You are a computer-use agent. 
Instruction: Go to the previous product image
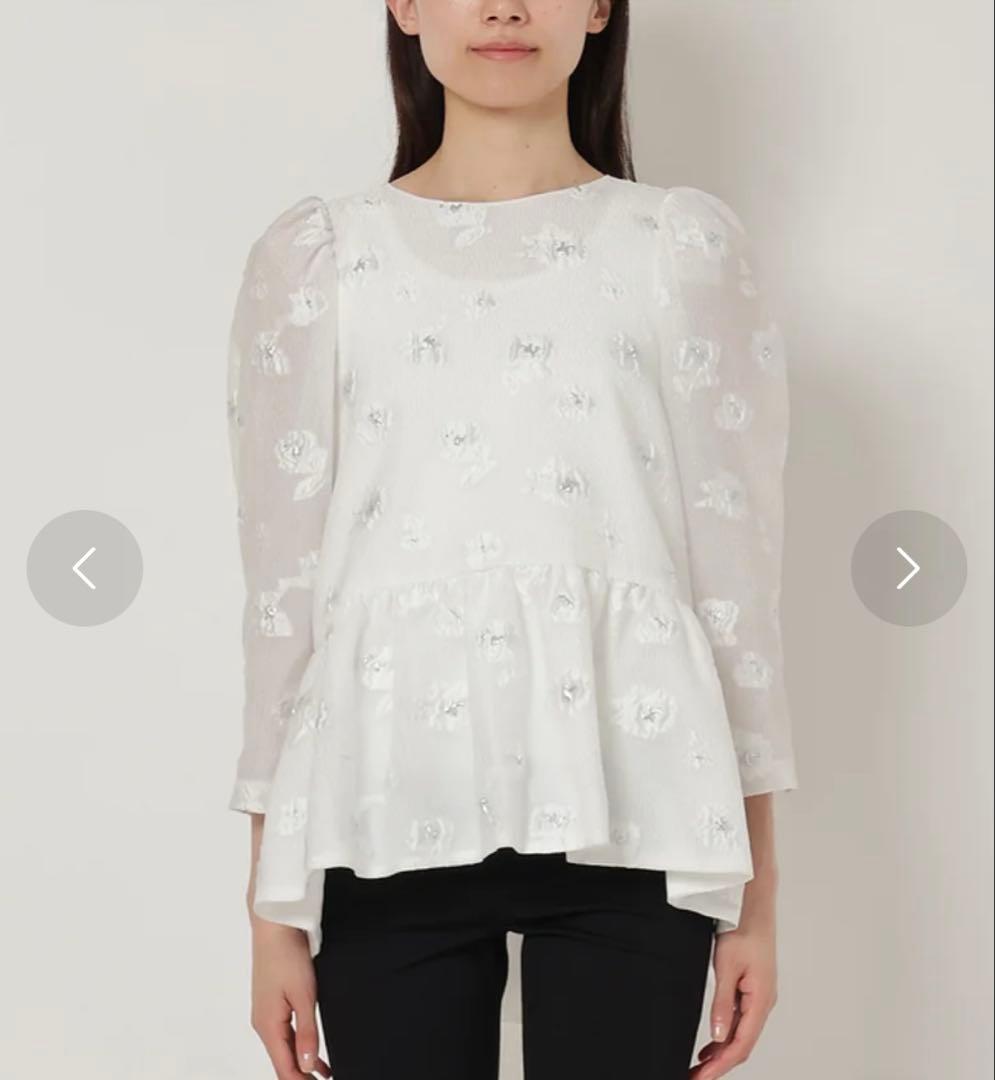[85, 568]
